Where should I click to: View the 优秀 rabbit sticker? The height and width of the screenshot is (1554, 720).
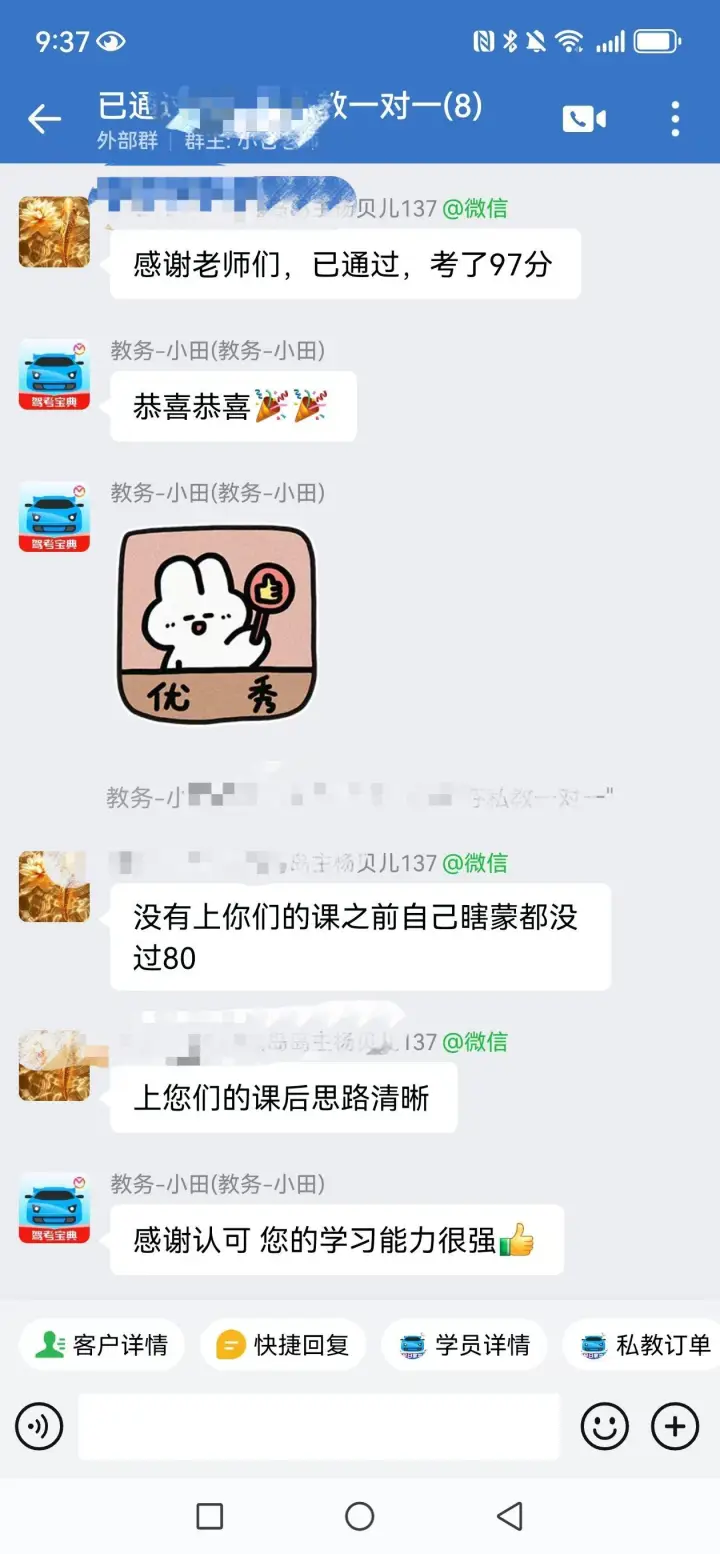tap(216, 624)
